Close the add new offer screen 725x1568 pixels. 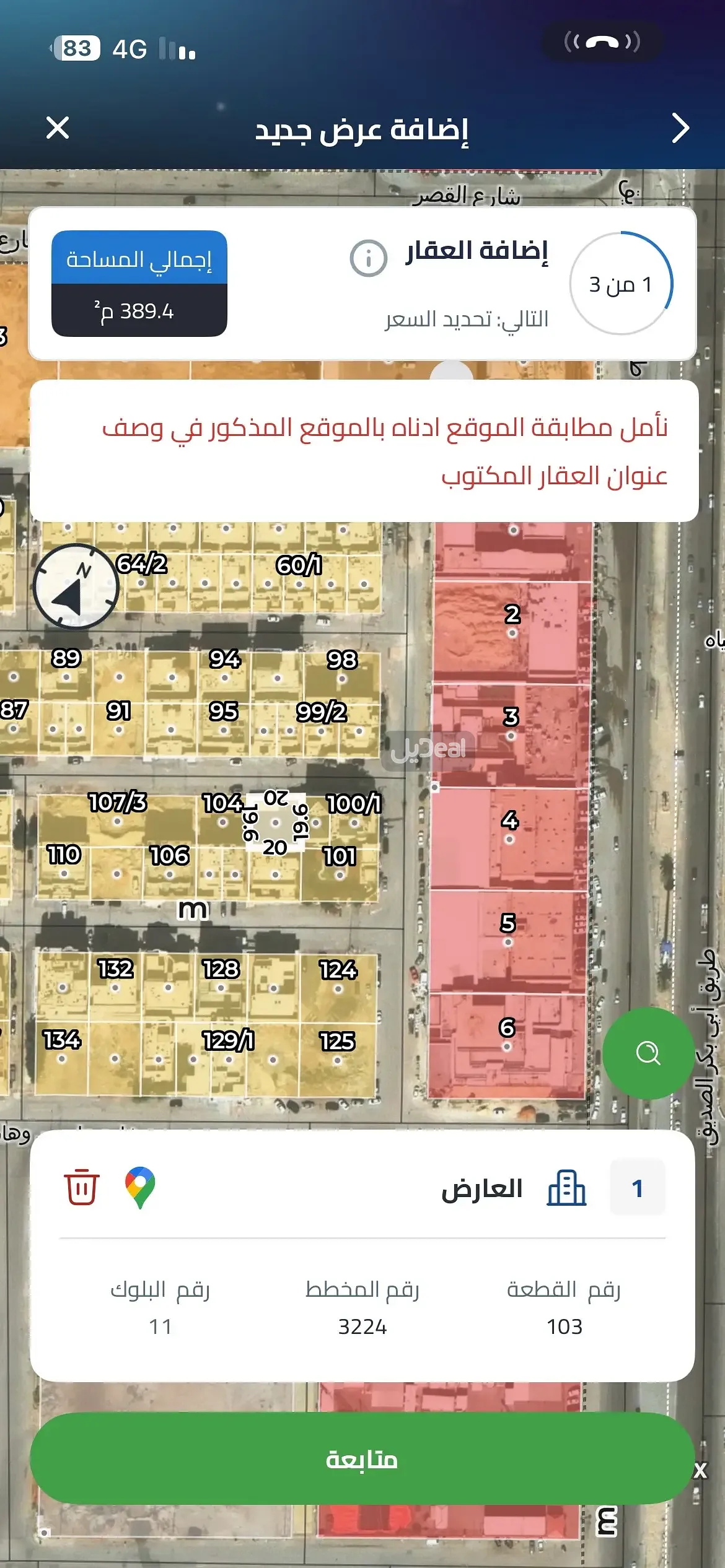click(x=58, y=128)
